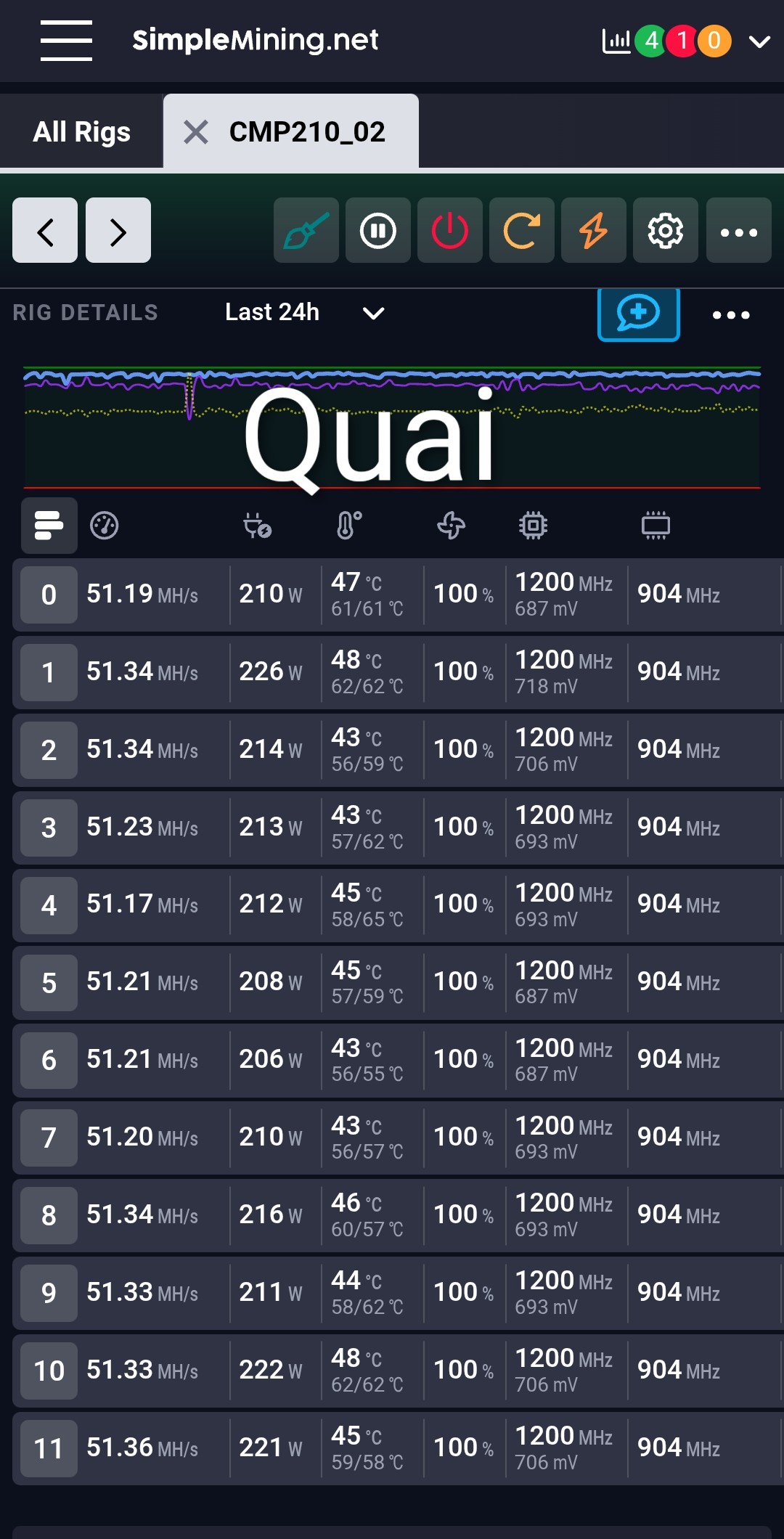Screen dimensions: 784x1539
Task: Go to the previous rig
Action: (45, 231)
